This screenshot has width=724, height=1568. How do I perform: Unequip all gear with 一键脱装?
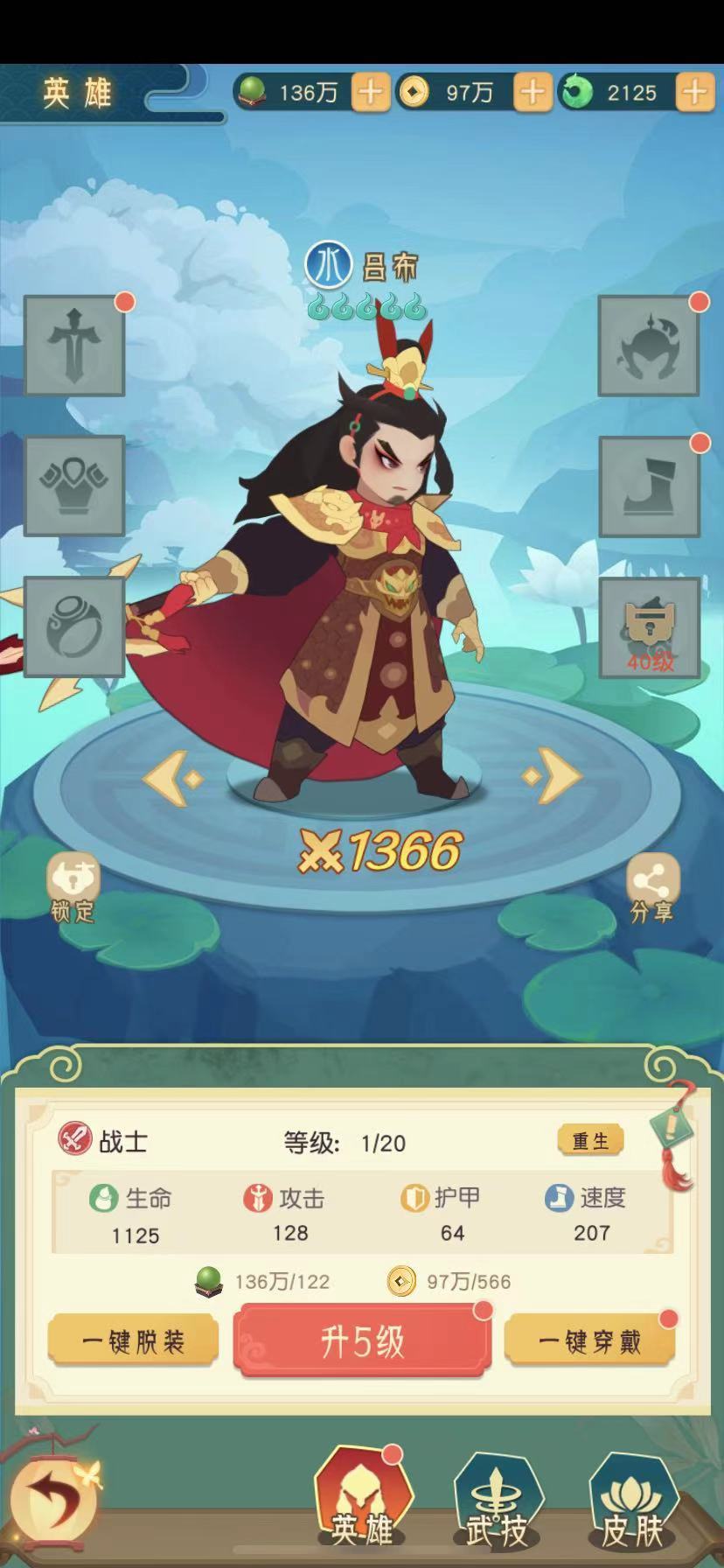tap(133, 1341)
